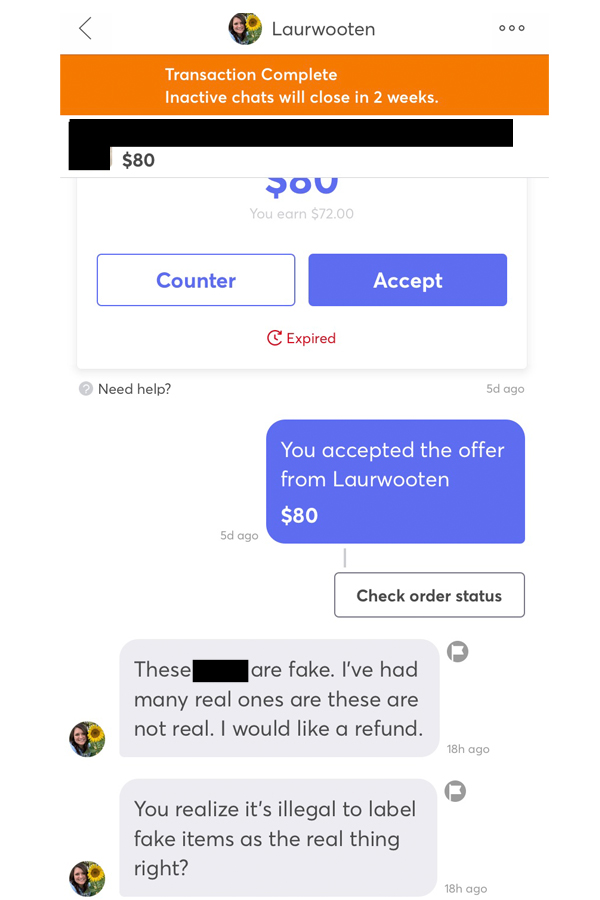Tap the Accept offer button
The height and width of the screenshot is (900, 600).
[x=407, y=280]
